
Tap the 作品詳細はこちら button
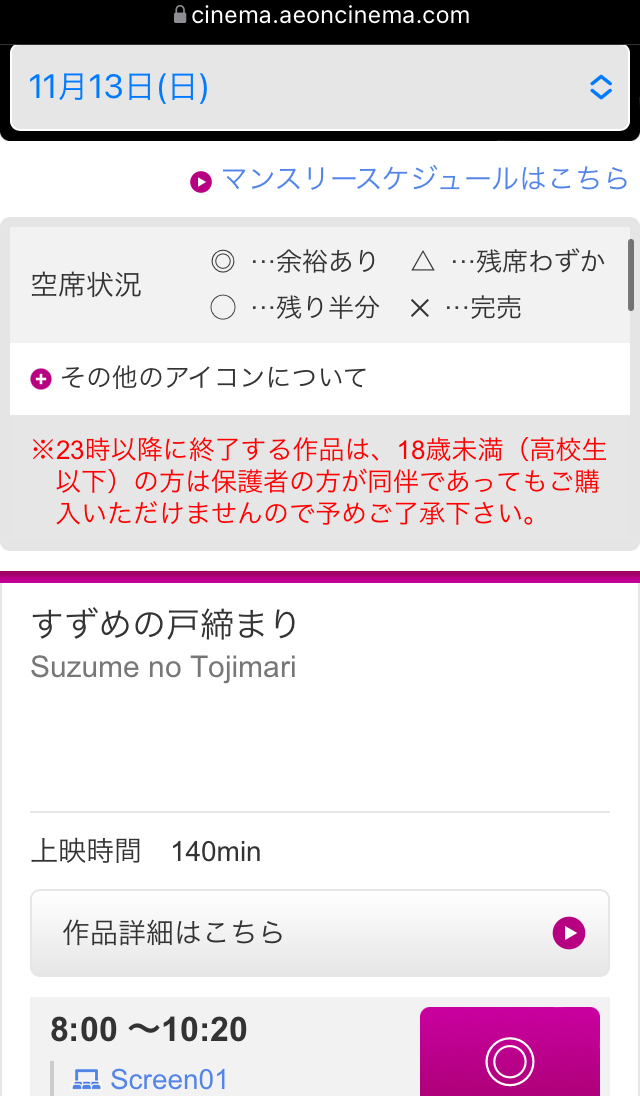tap(320, 933)
